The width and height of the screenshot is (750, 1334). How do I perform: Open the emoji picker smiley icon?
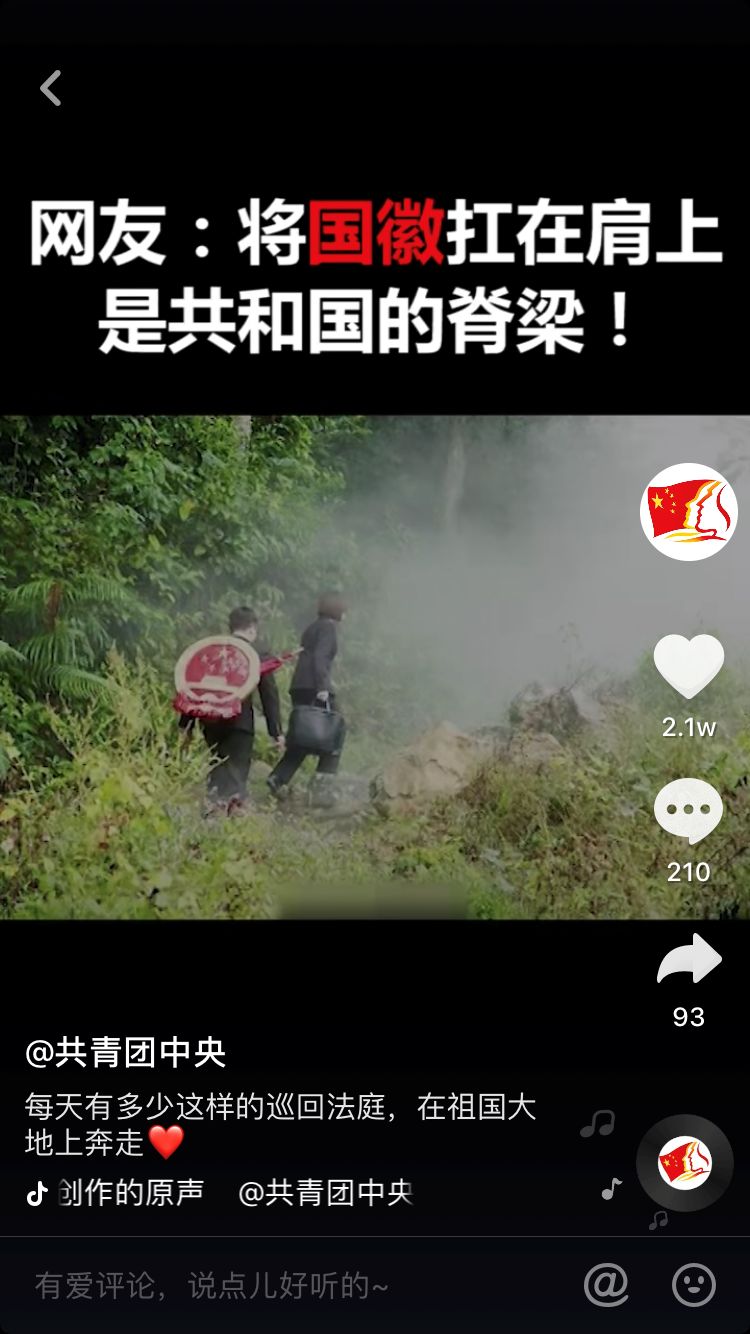pos(694,1285)
